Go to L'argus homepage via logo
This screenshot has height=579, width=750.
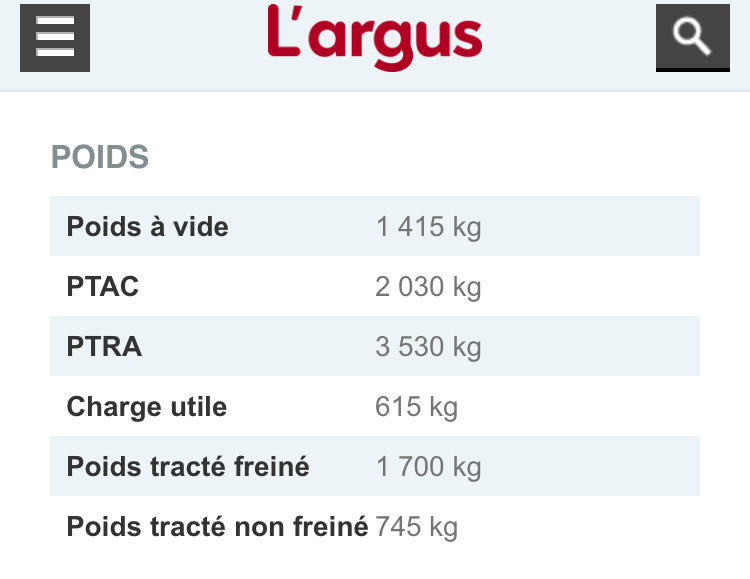[x=375, y=37]
